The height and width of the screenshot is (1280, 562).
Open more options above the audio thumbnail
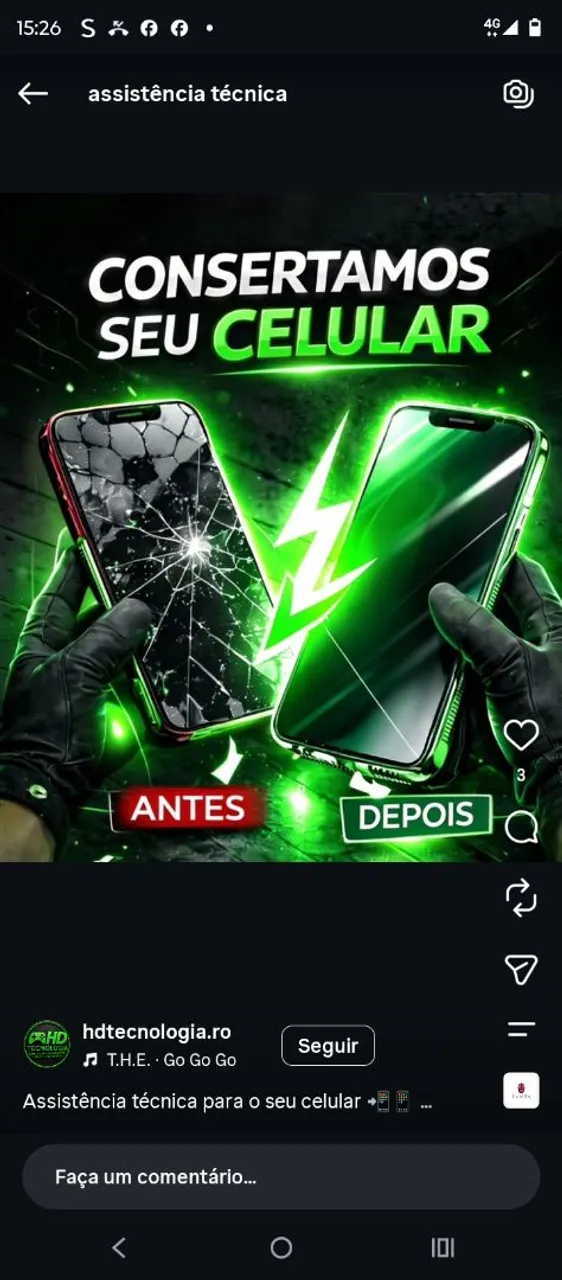(x=521, y=1029)
